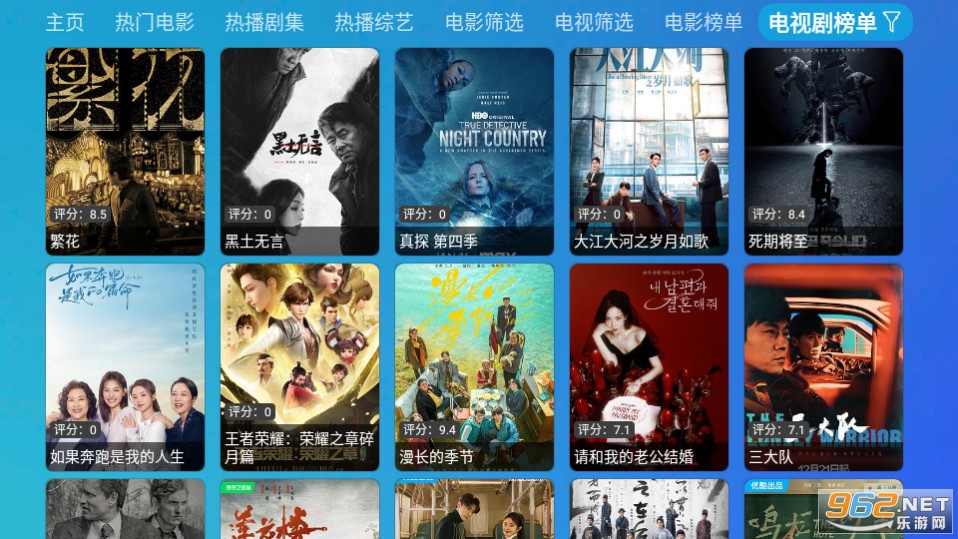The width and height of the screenshot is (958, 539).
Task: Open the 三大队 show card
Action: 823,367
